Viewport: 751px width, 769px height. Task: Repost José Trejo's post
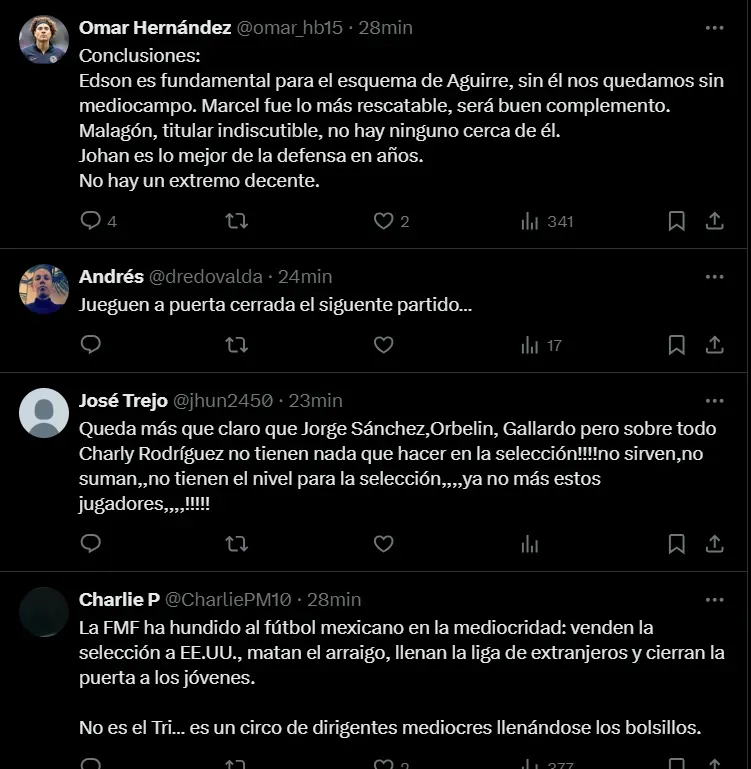tap(237, 544)
